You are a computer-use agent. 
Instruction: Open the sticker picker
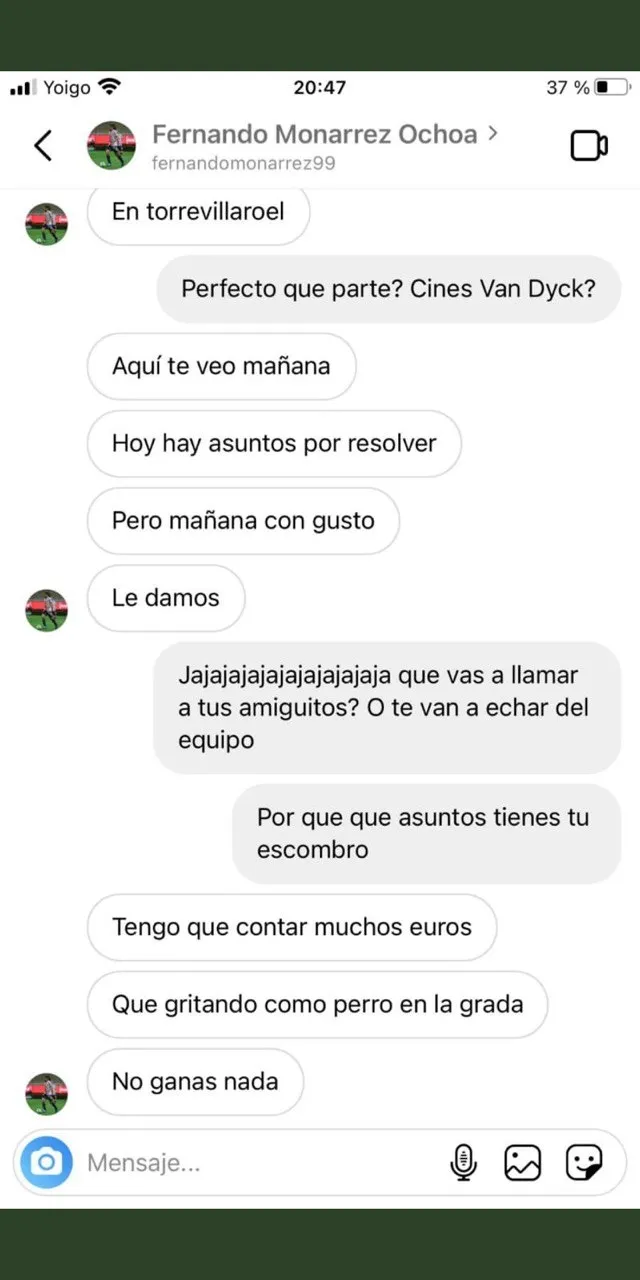point(583,1162)
